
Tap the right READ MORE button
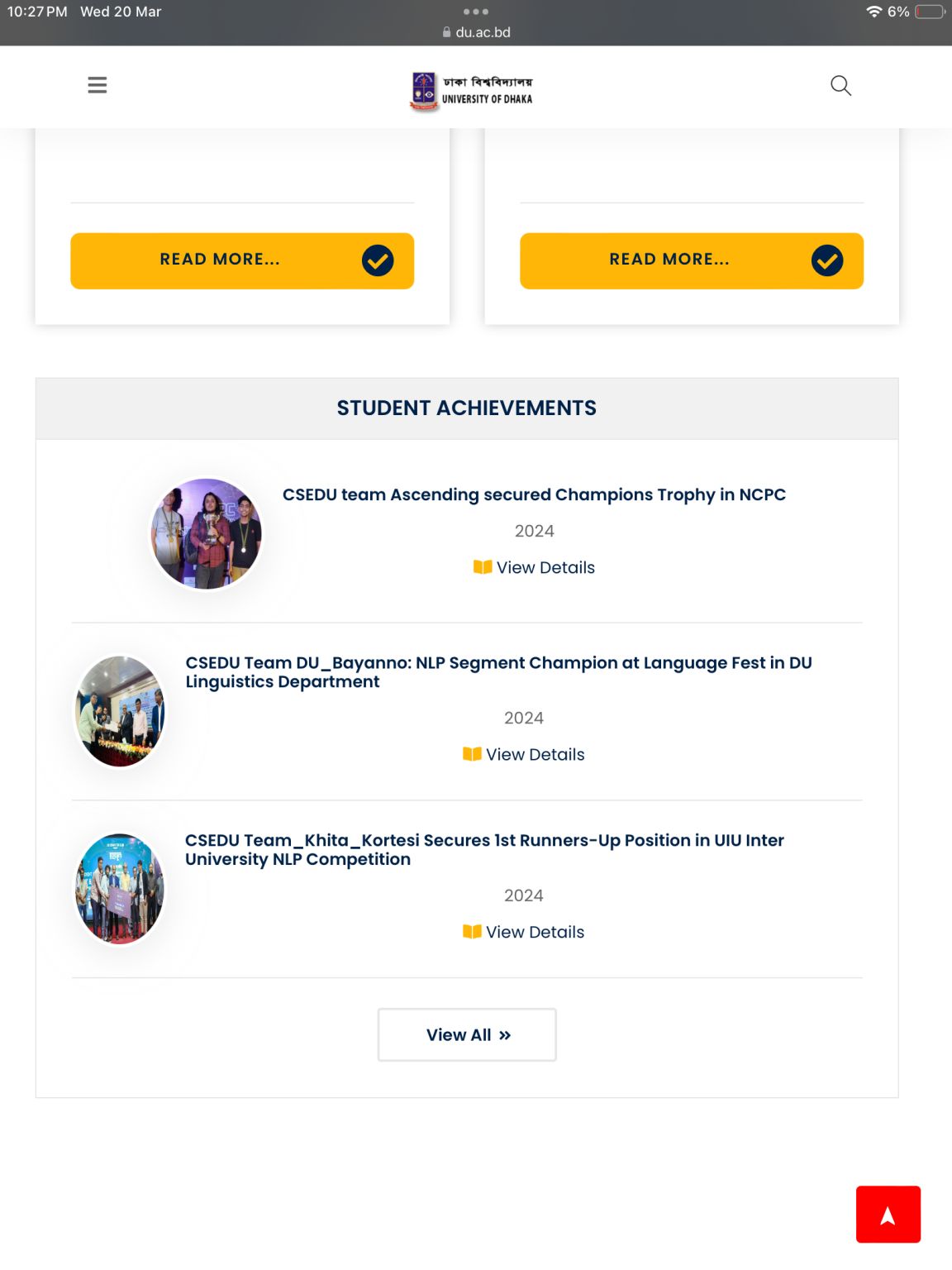[692, 260]
